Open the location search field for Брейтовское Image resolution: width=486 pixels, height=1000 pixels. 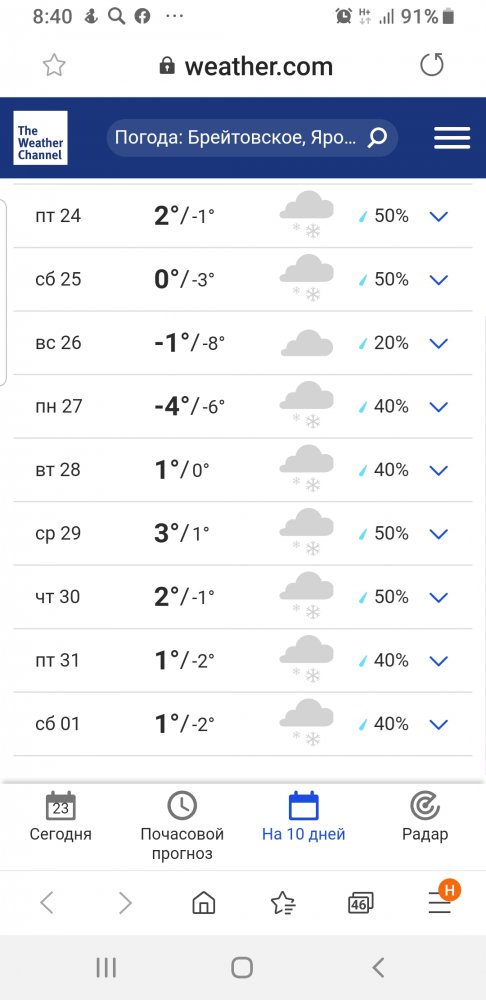[252, 138]
